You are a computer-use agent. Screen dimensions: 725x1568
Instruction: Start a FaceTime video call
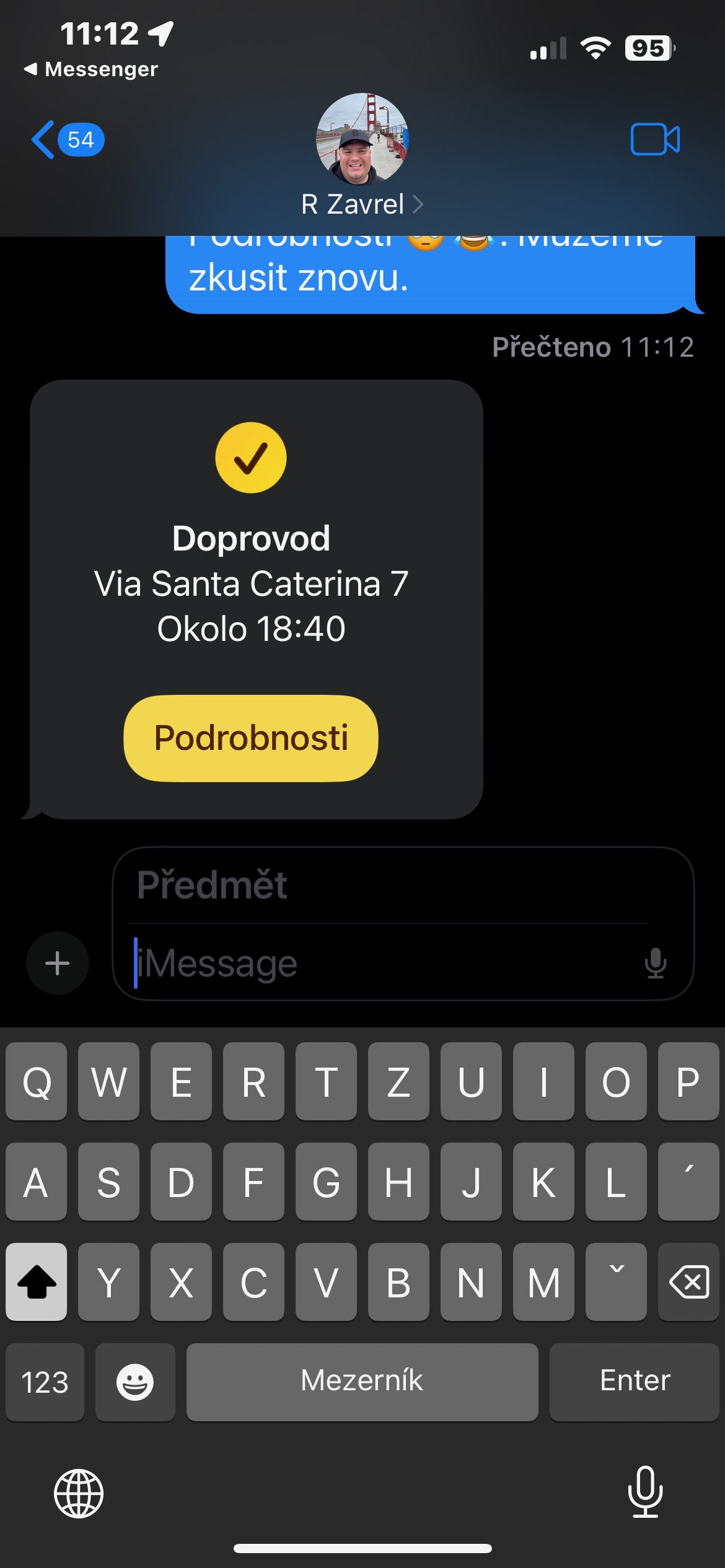[654, 139]
